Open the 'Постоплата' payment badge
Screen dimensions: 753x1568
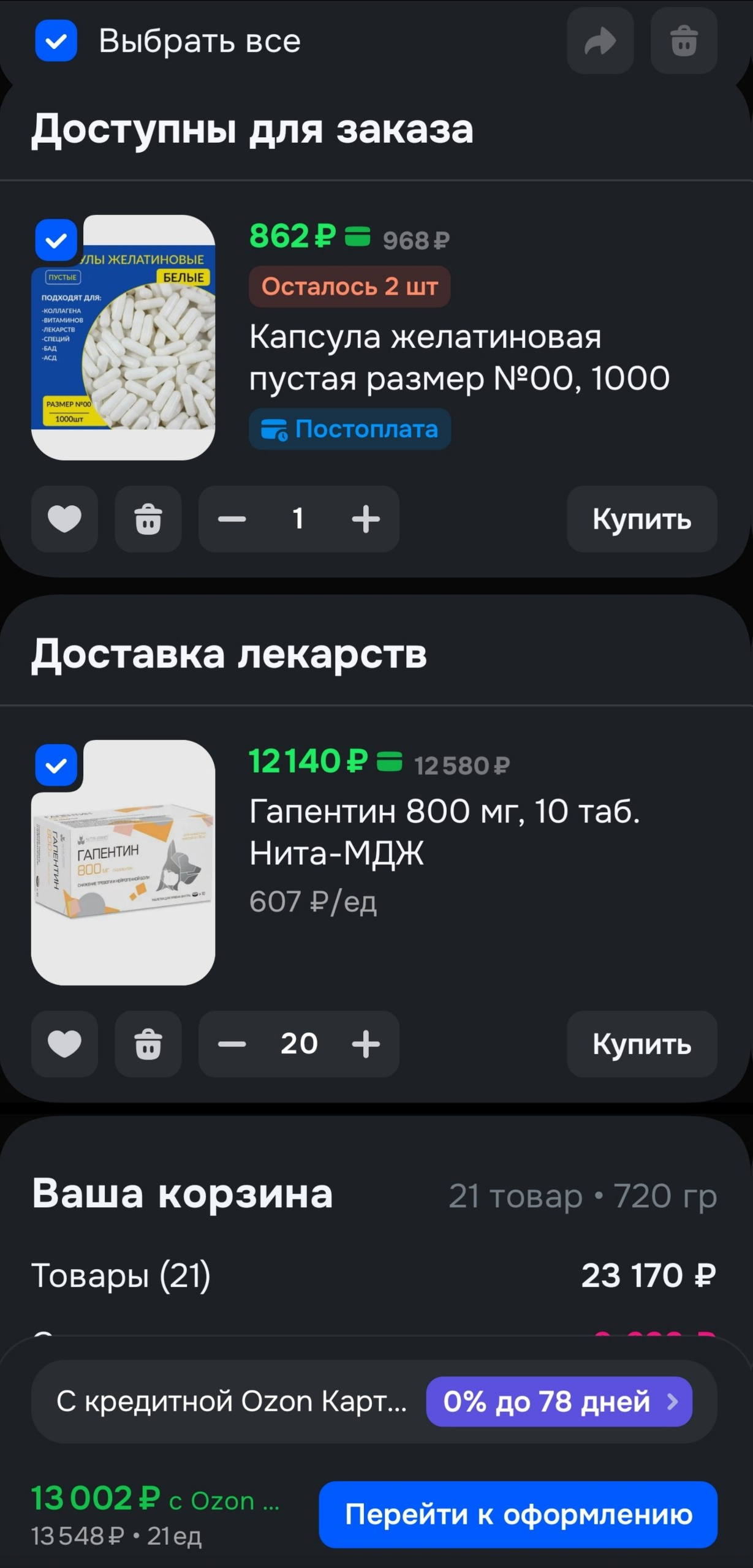350,429
